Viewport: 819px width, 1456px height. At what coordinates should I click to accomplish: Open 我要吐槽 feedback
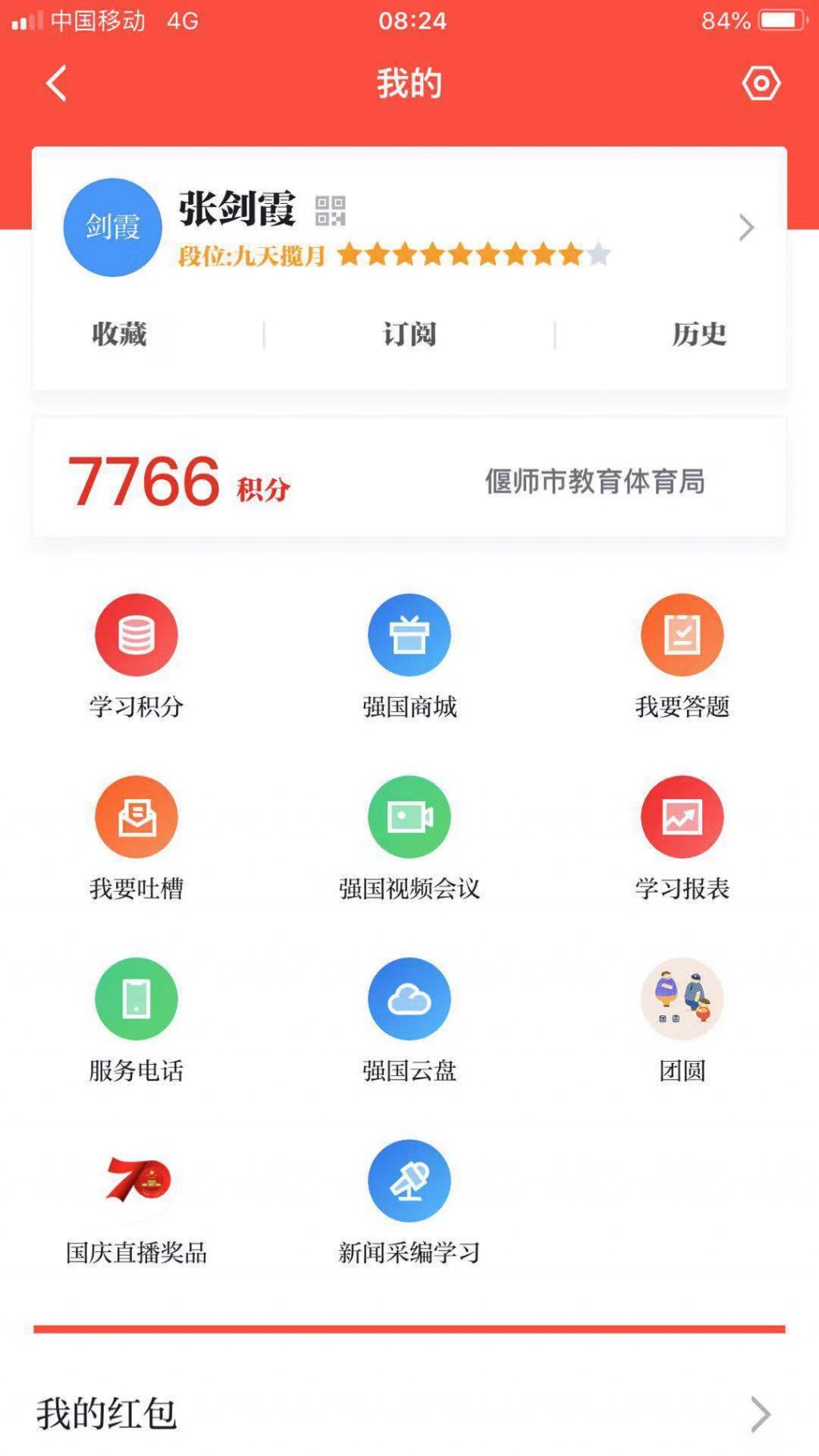[x=136, y=818]
